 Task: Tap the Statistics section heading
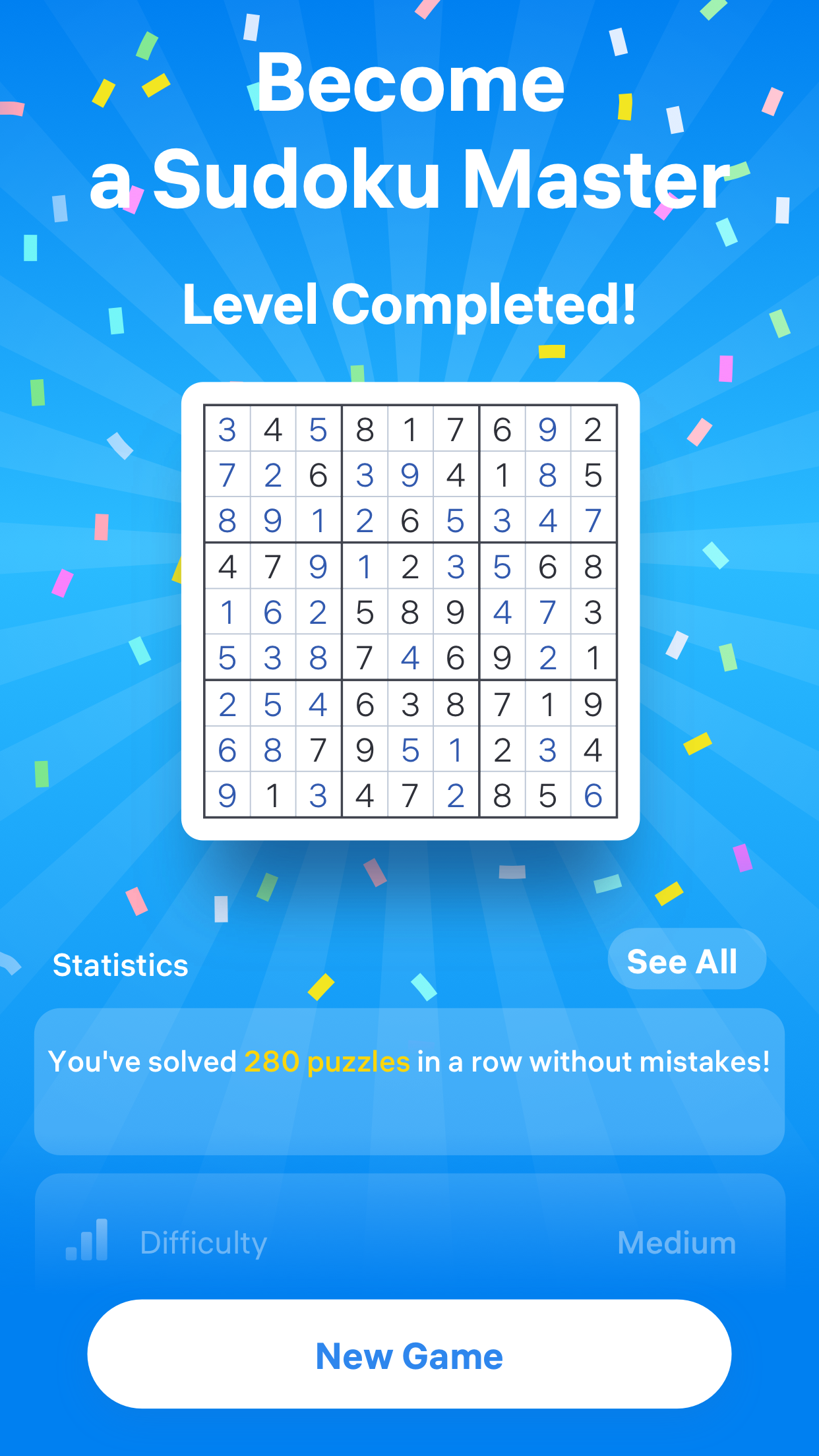[x=121, y=964]
